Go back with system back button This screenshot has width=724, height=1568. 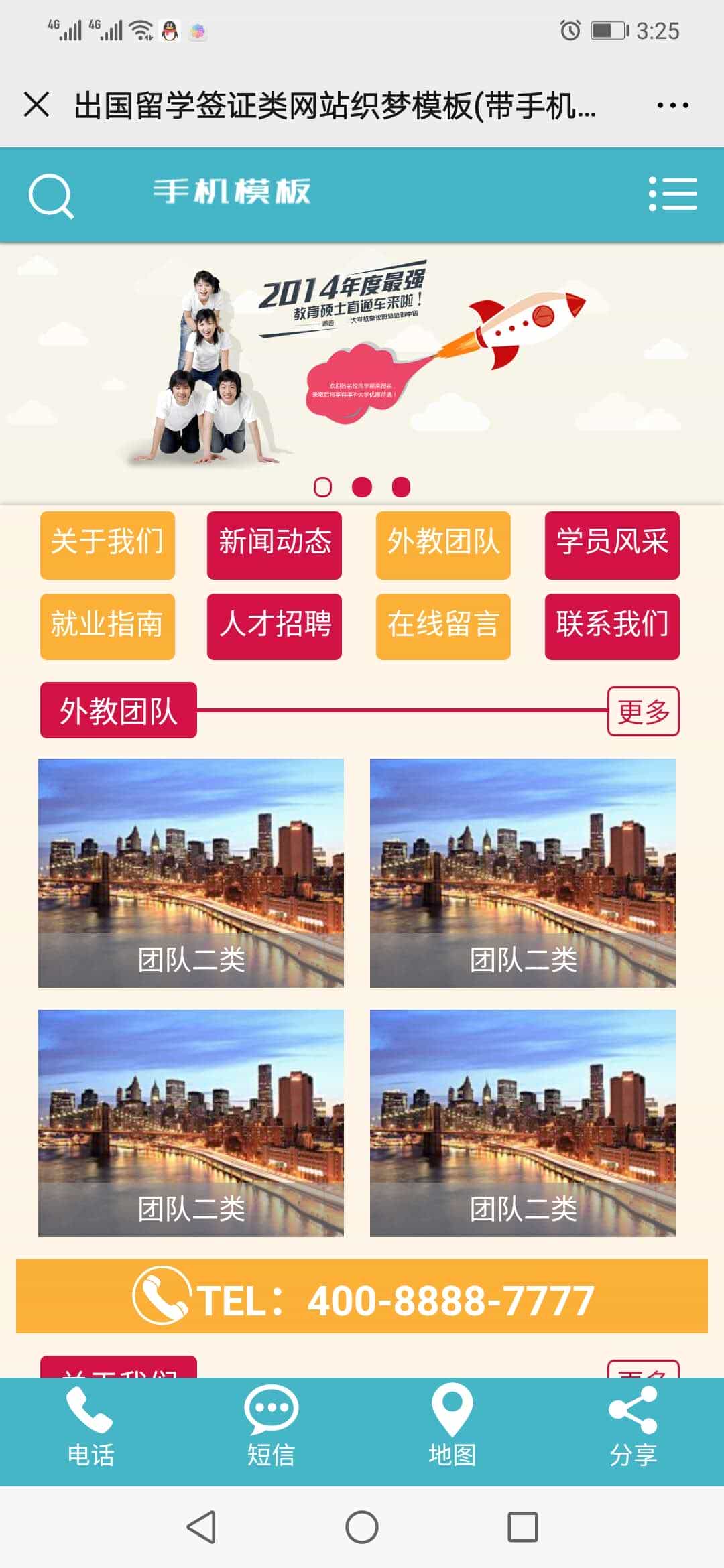[x=201, y=1527]
